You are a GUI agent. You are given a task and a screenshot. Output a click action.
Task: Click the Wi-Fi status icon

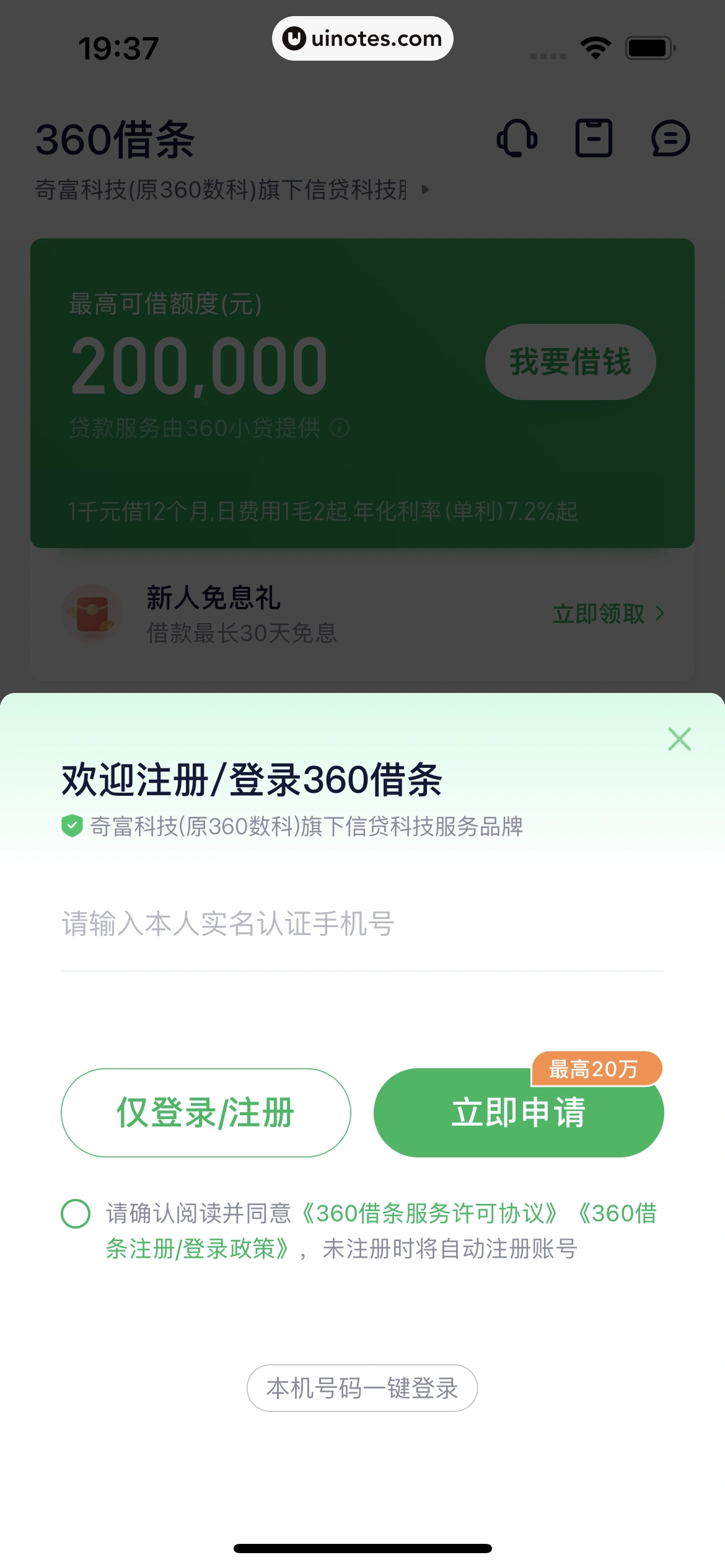pos(596,46)
